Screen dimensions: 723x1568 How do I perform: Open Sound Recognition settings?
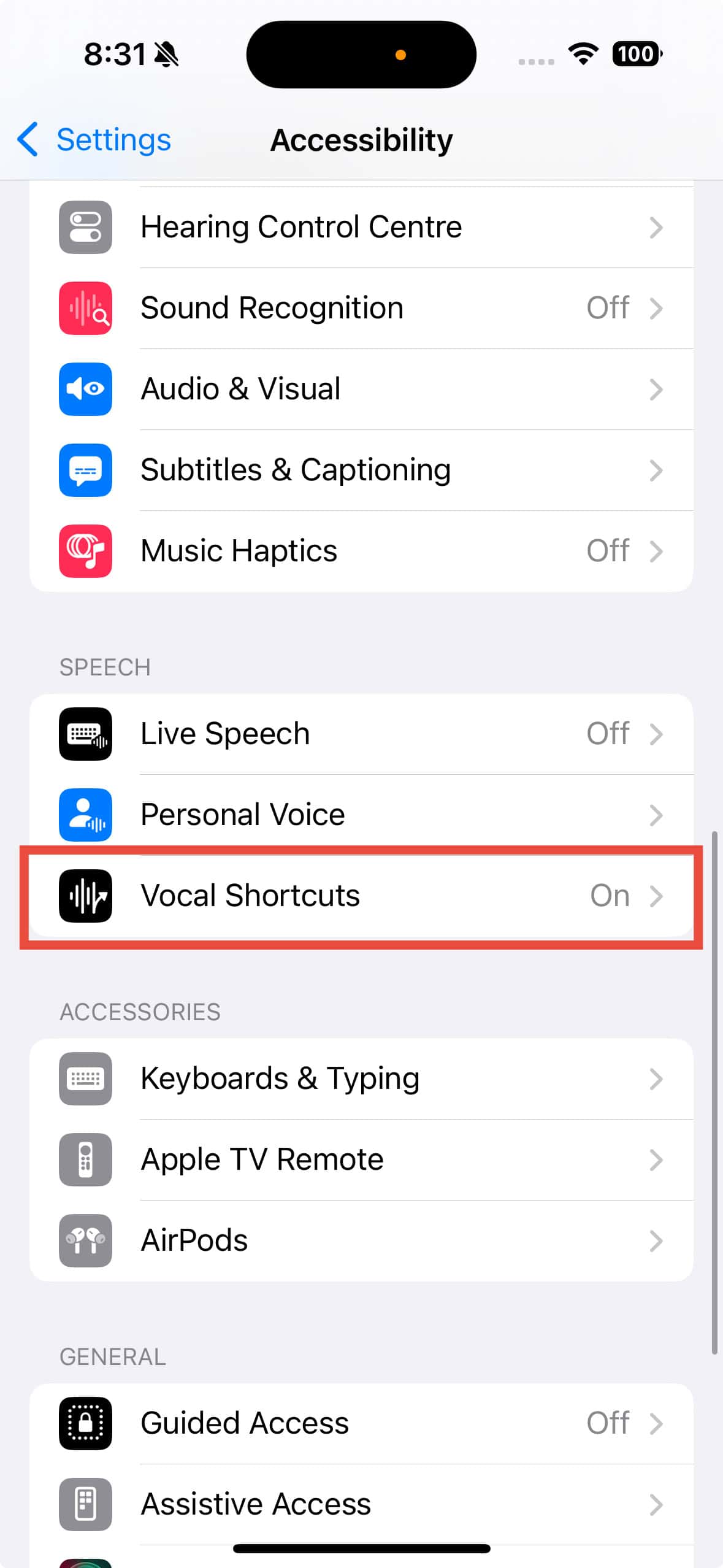click(x=361, y=308)
